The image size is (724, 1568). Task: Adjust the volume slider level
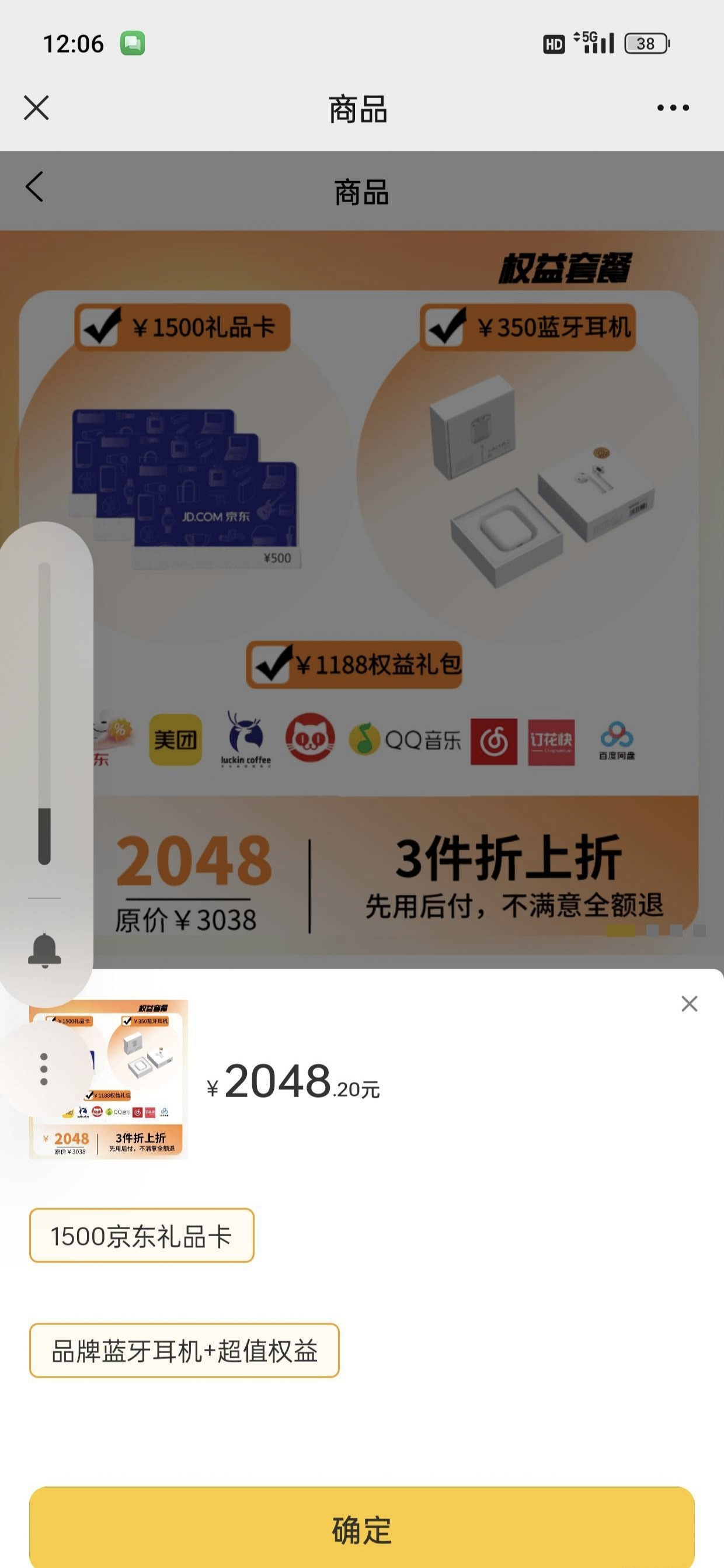(44, 713)
